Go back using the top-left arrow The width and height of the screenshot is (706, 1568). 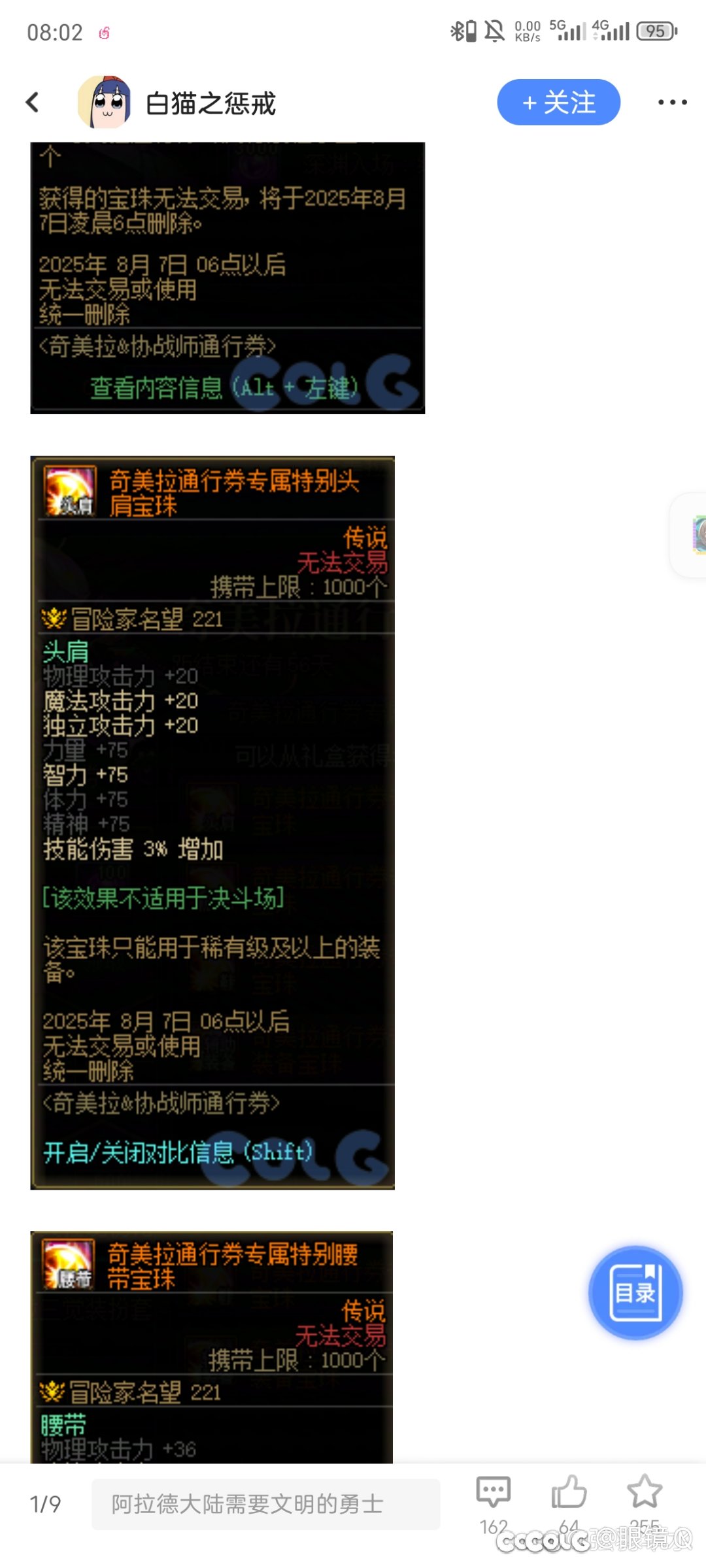coord(33,103)
